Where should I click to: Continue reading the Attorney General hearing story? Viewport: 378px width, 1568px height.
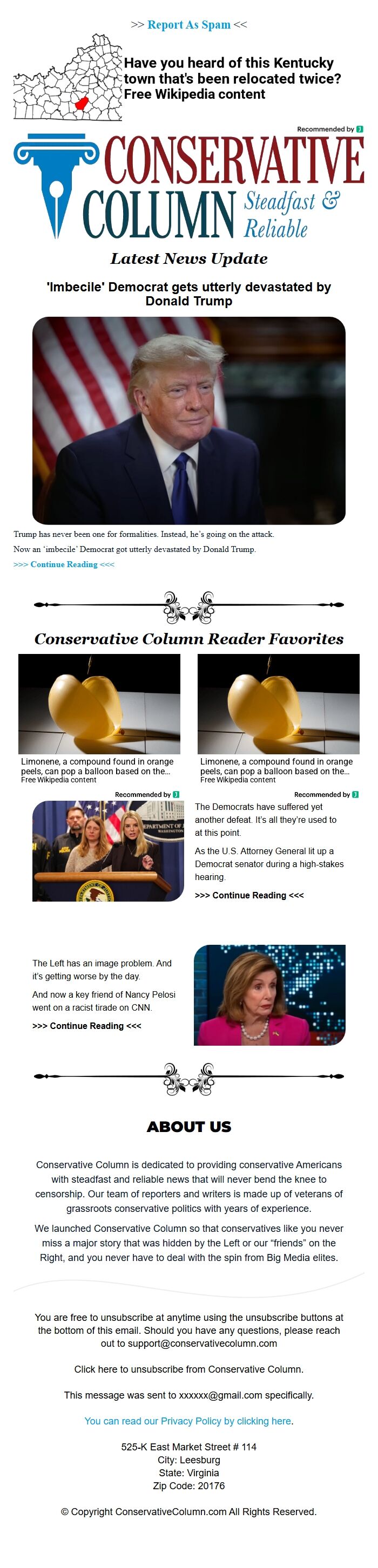249,895
